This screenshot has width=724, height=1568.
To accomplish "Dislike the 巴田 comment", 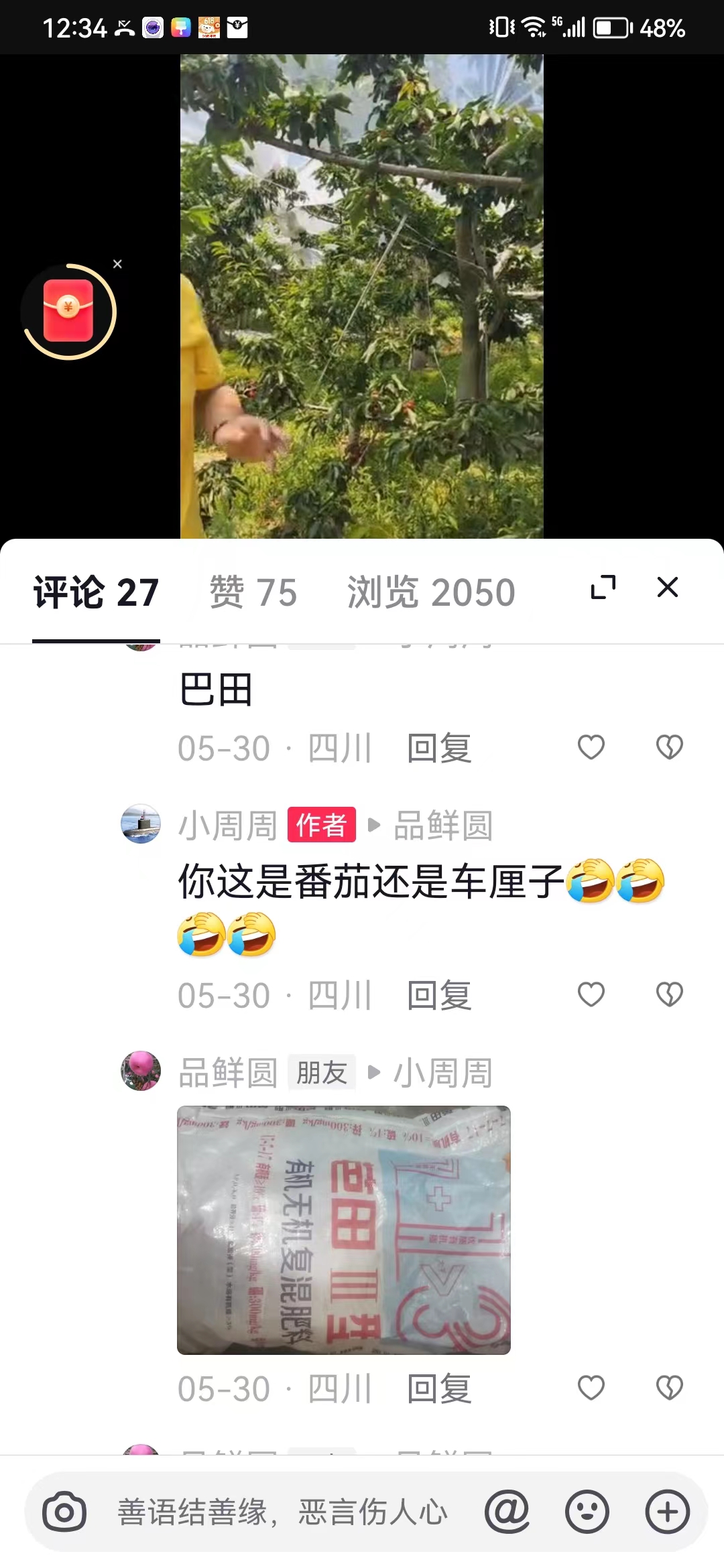I will click(x=669, y=747).
